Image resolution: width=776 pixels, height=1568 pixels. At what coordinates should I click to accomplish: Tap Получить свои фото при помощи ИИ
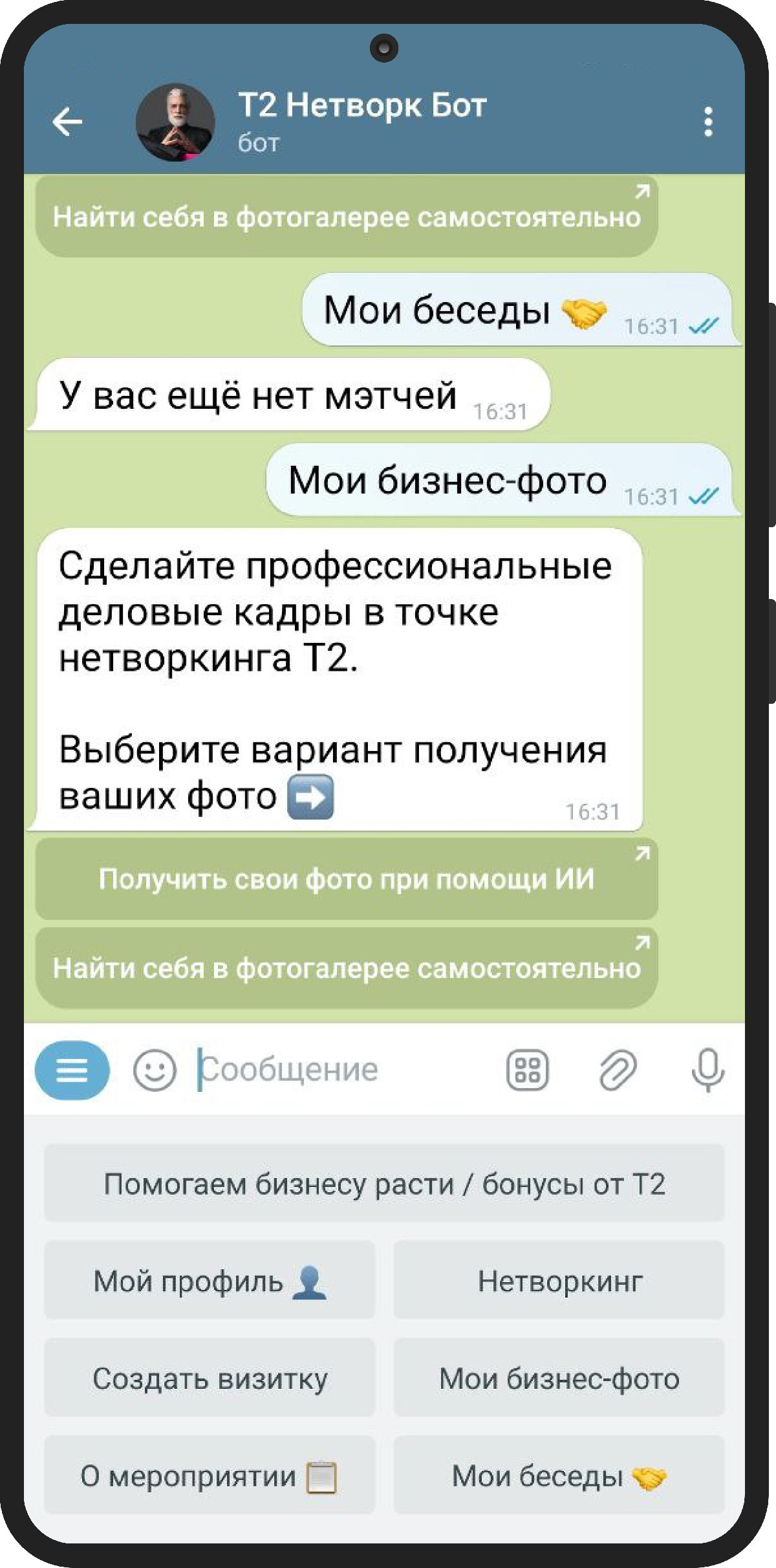(347, 879)
